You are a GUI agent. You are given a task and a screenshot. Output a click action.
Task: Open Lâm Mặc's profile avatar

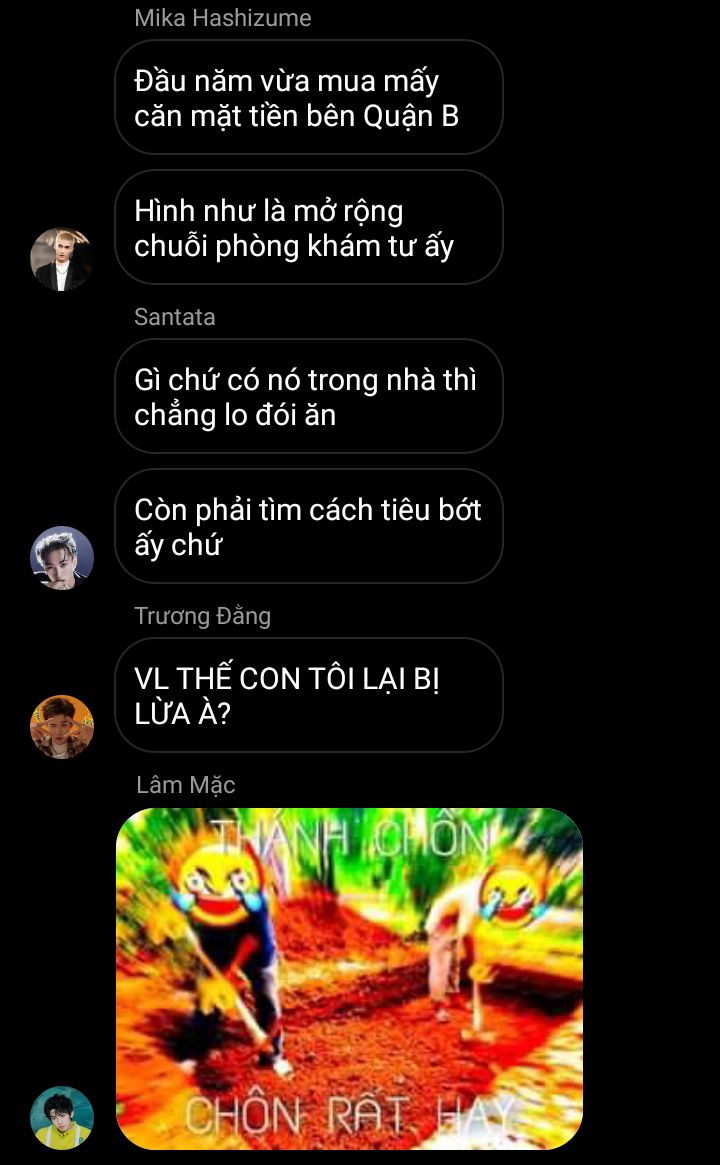[62, 1117]
